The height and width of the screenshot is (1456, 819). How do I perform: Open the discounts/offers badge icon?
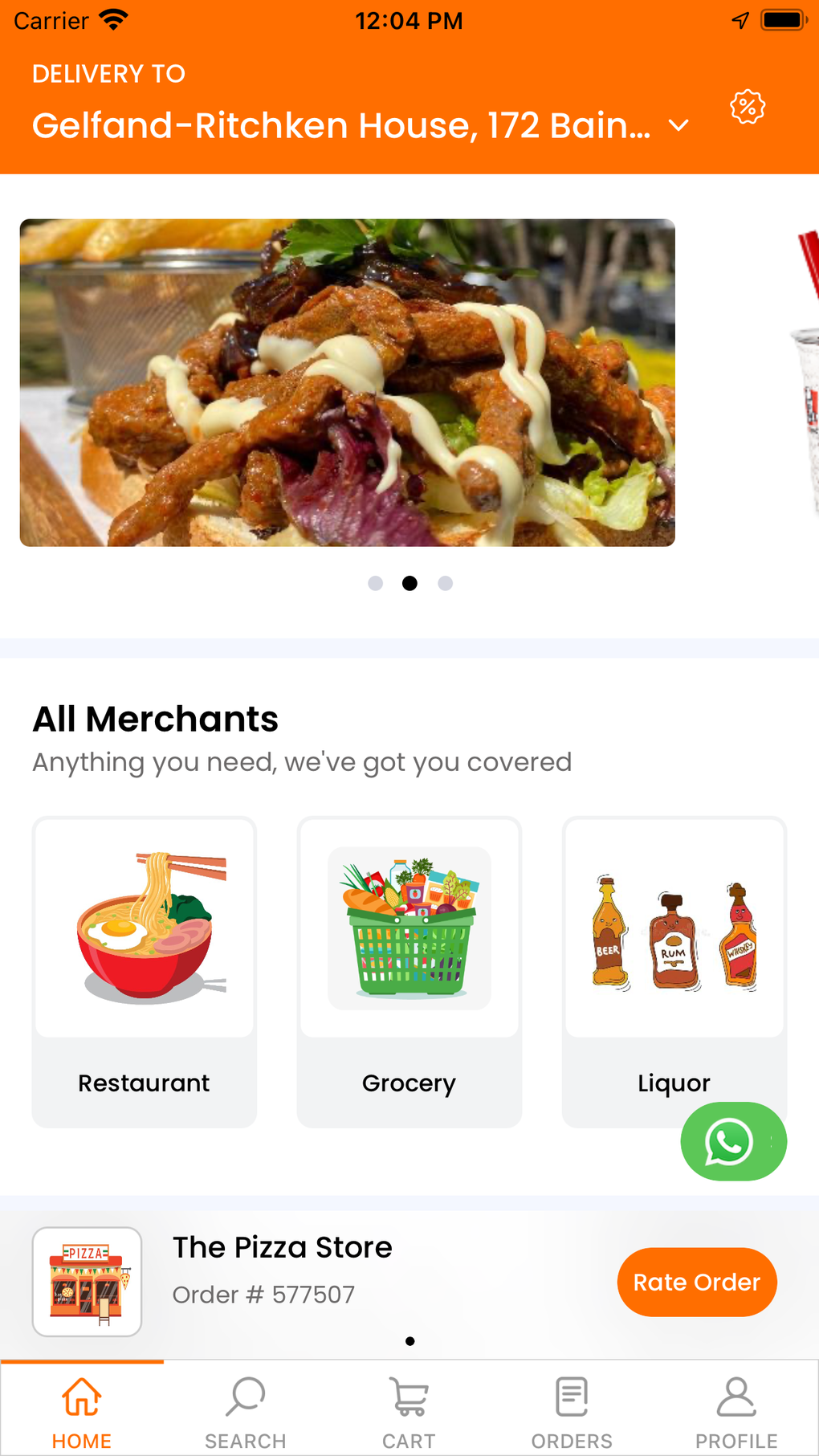pyautogui.click(x=748, y=108)
